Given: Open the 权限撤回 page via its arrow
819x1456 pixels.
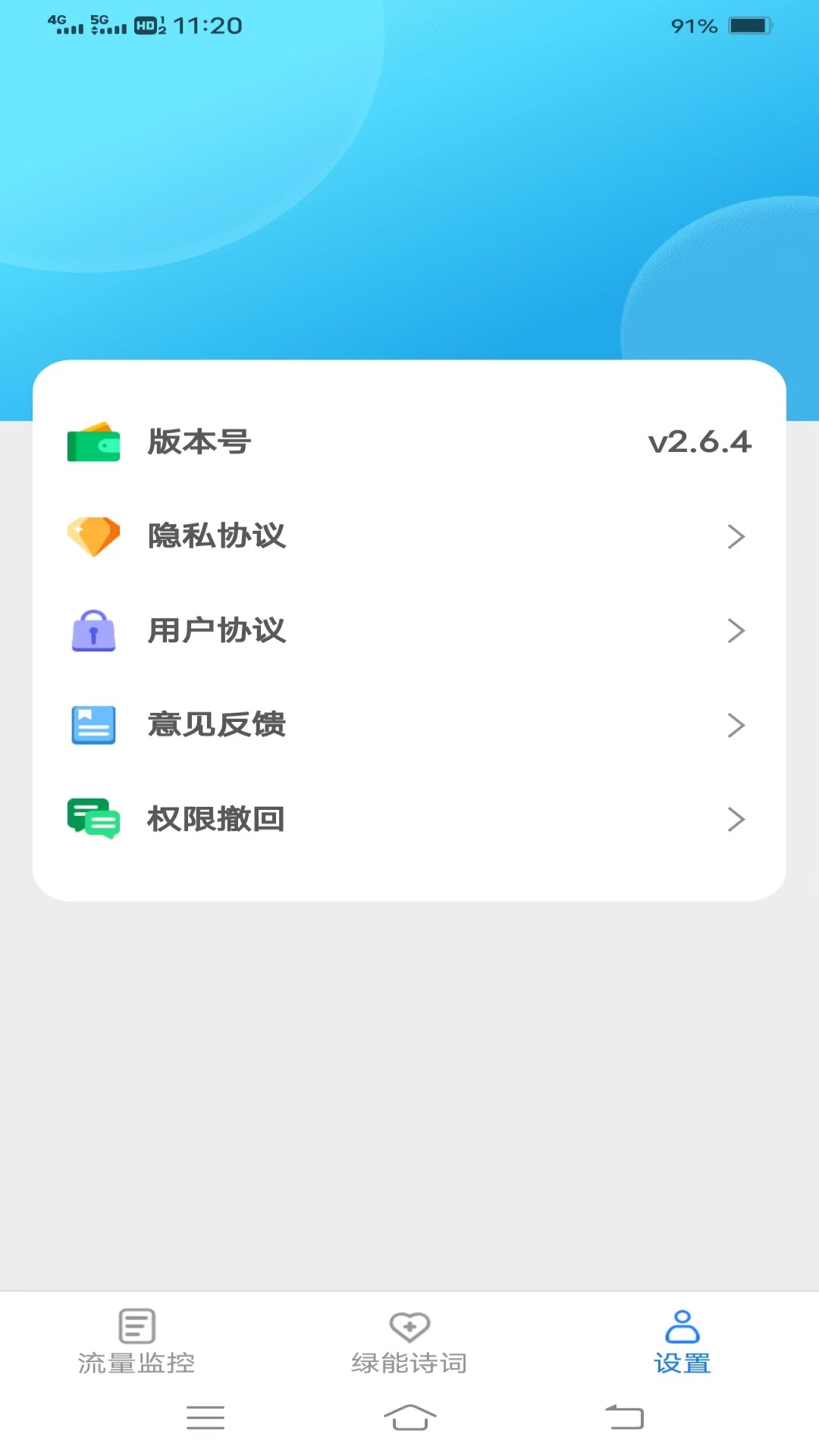Looking at the screenshot, I should [x=736, y=819].
